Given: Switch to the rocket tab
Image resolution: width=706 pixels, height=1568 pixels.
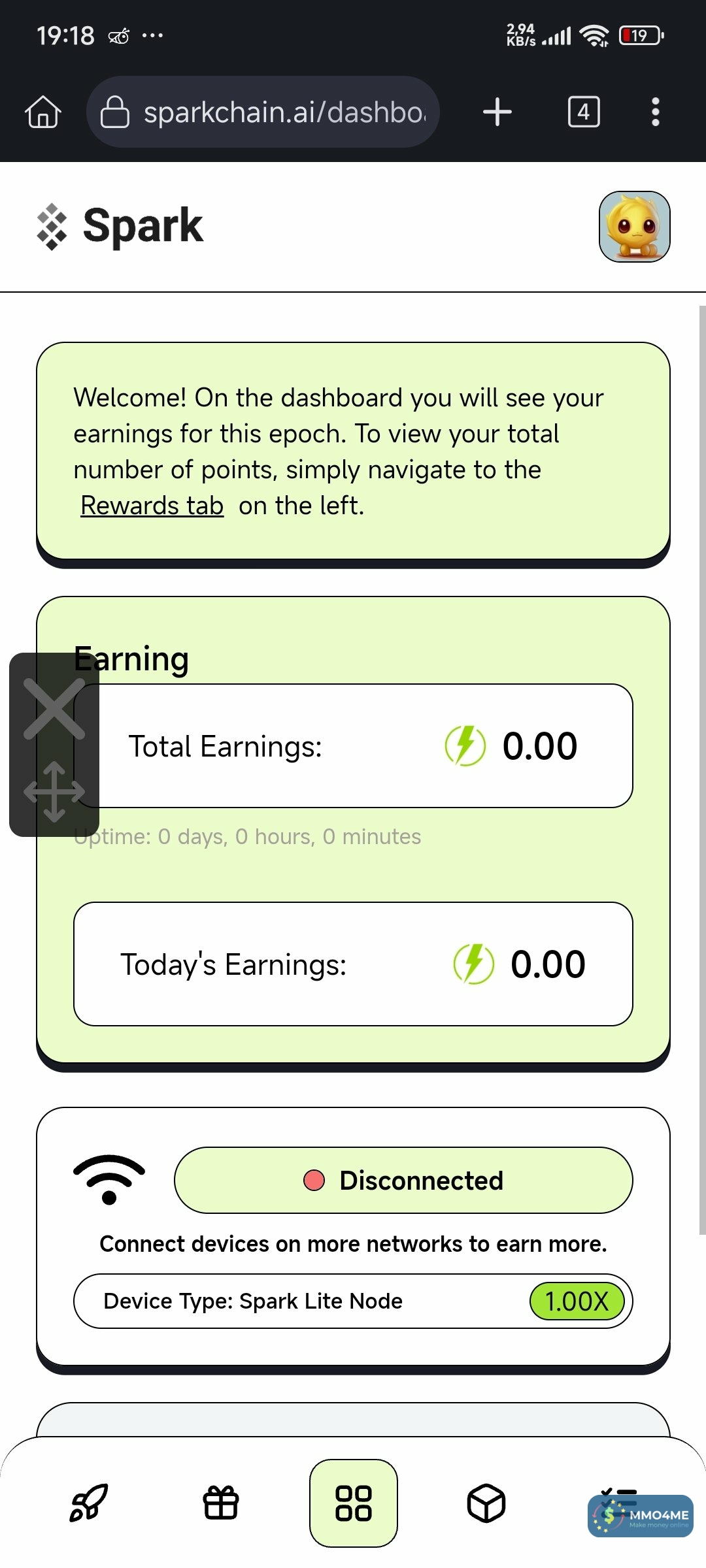Looking at the screenshot, I should pos(89,1503).
